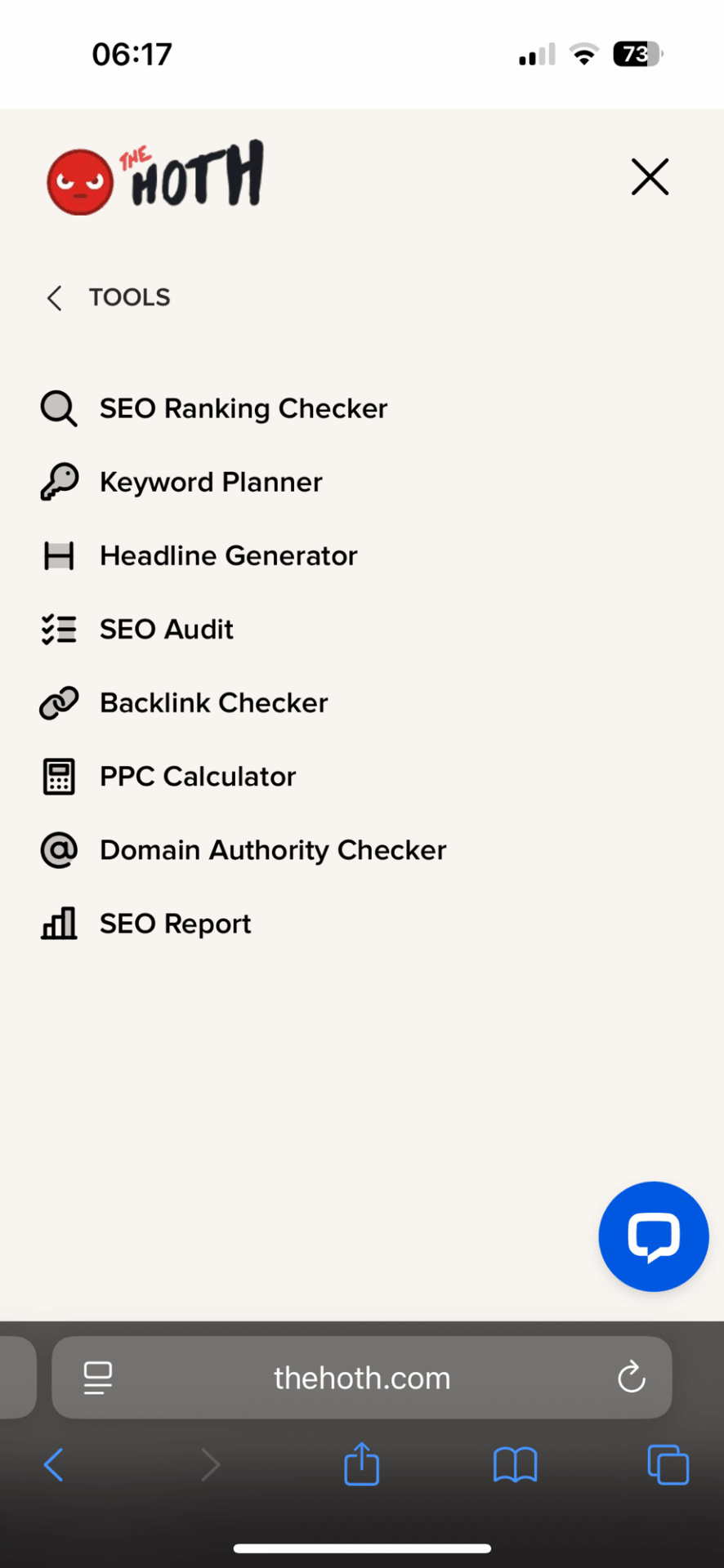Tap The HOTH logo to go home
This screenshot has width=724, height=1568.
(x=155, y=177)
